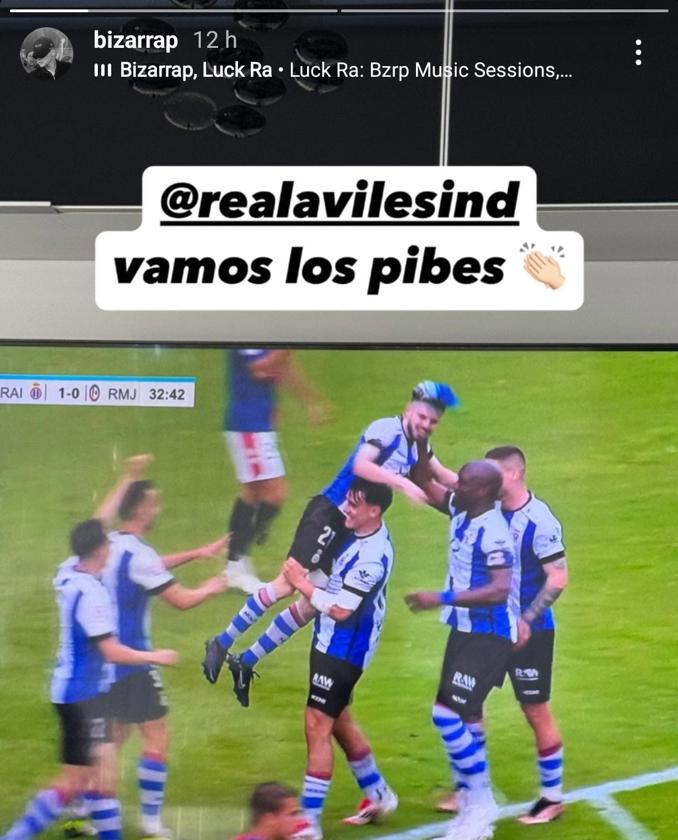Open the story overflow menu
The height and width of the screenshot is (840, 678).
click(638, 53)
